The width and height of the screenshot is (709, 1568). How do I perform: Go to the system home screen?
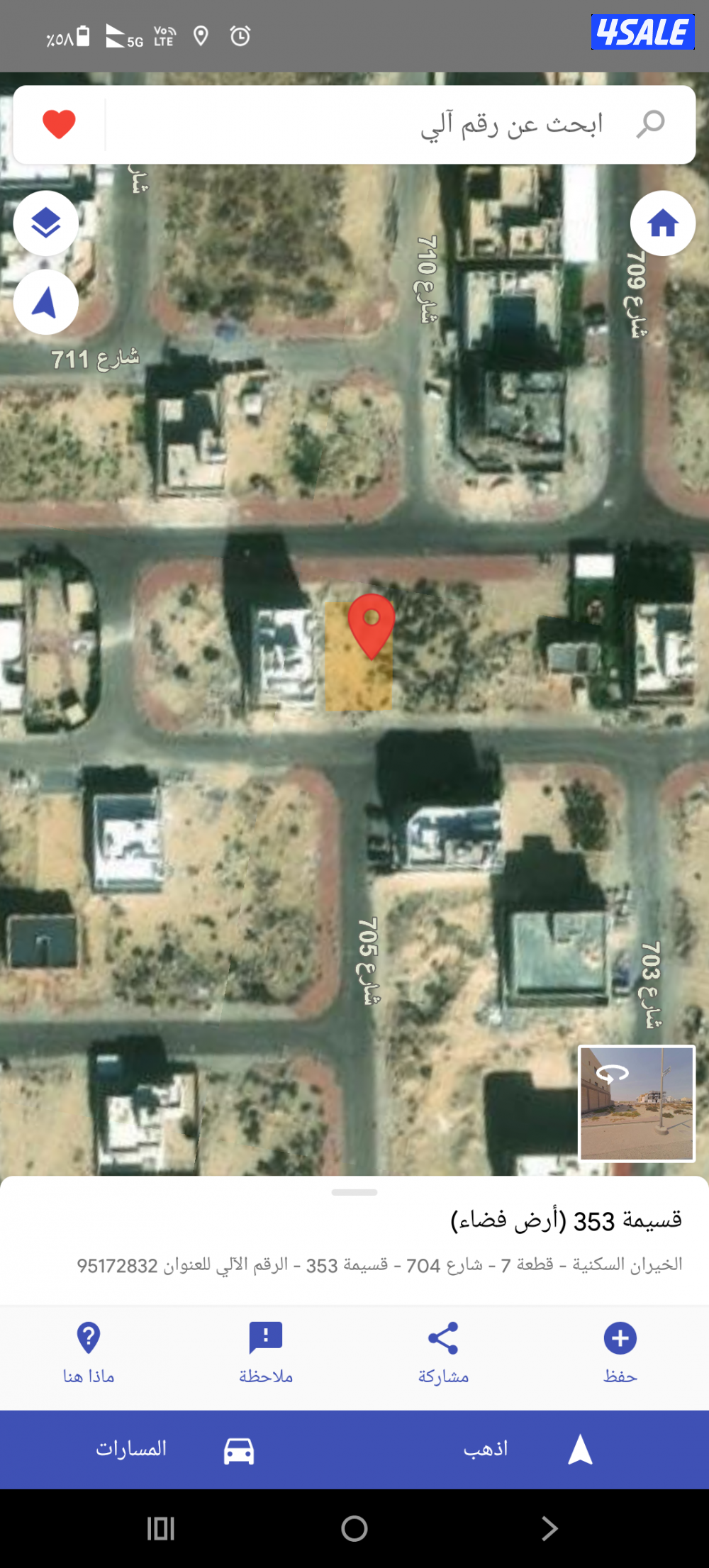coord(354,1528)
